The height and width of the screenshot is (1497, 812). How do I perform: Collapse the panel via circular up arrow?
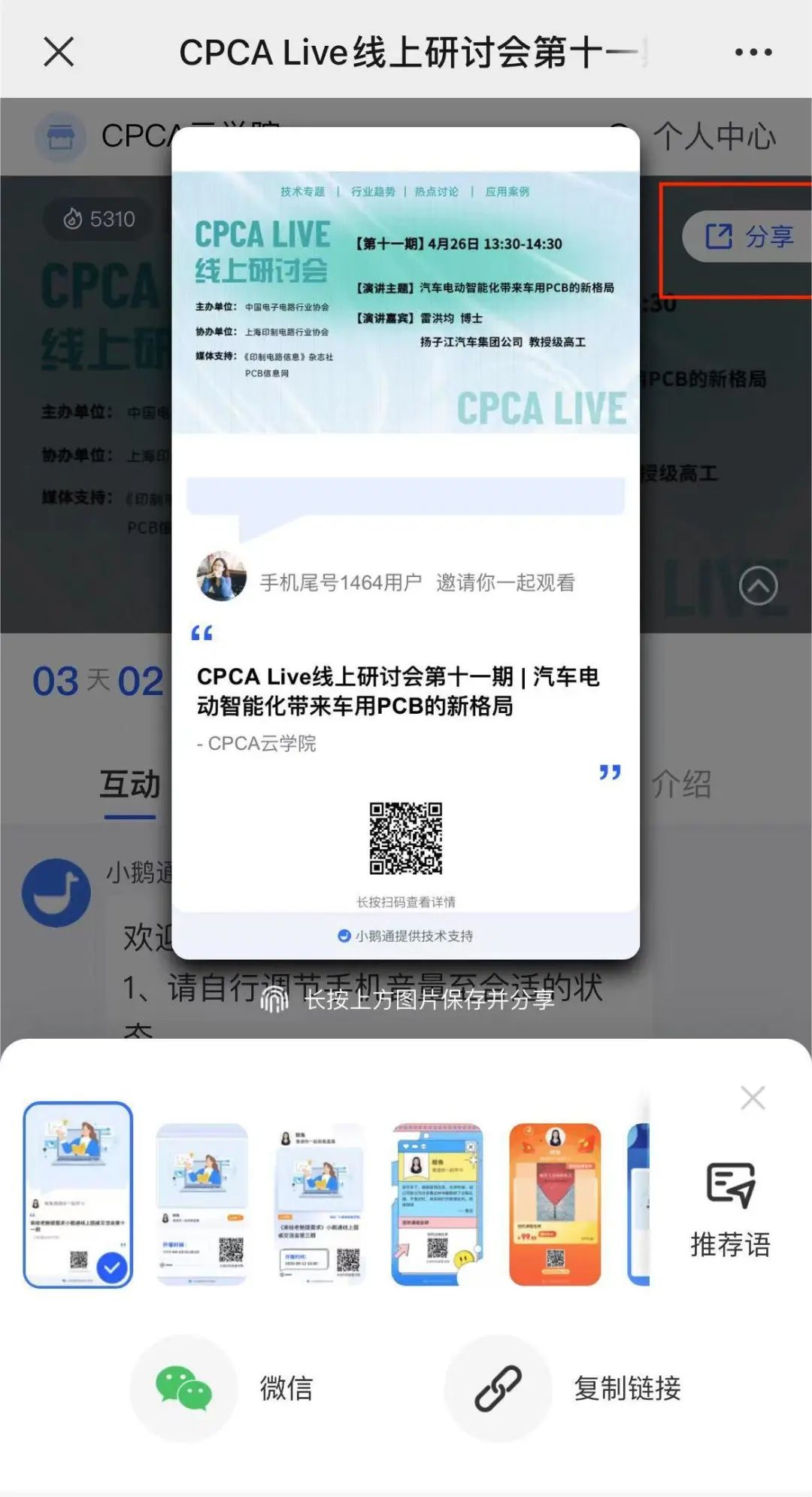[757, 585]
